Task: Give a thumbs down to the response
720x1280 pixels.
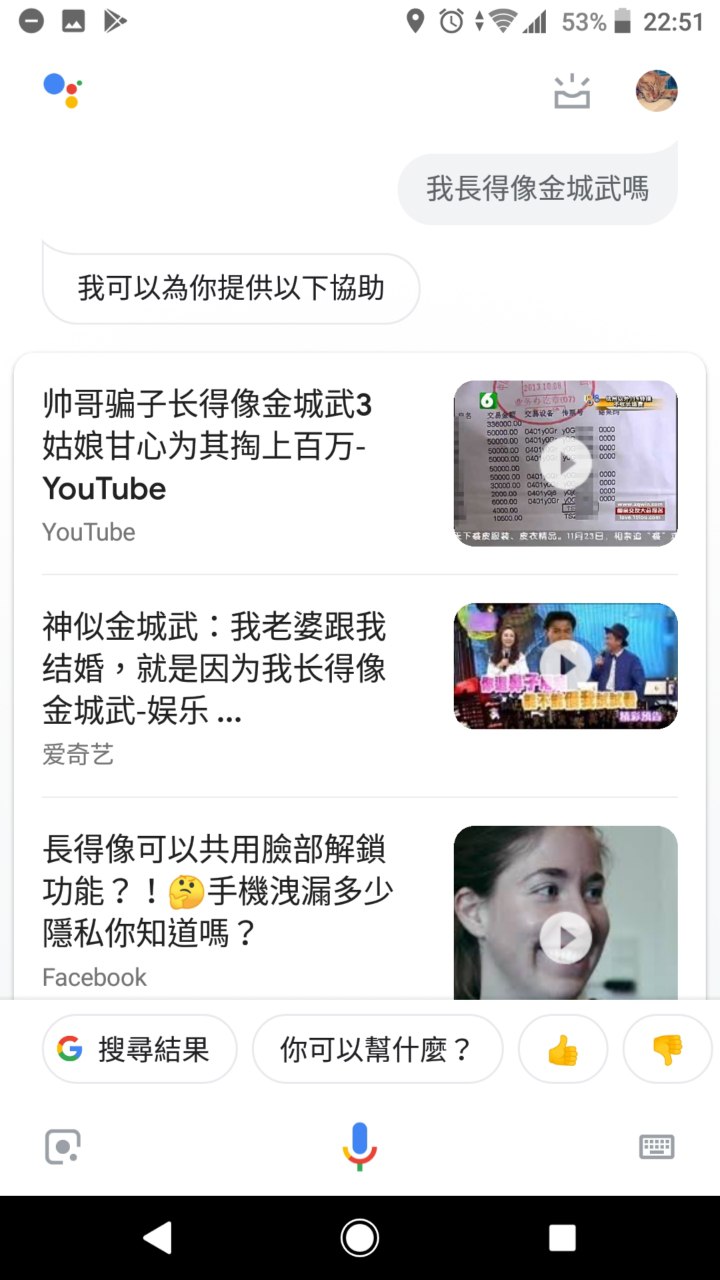Action: (667, 1049)
